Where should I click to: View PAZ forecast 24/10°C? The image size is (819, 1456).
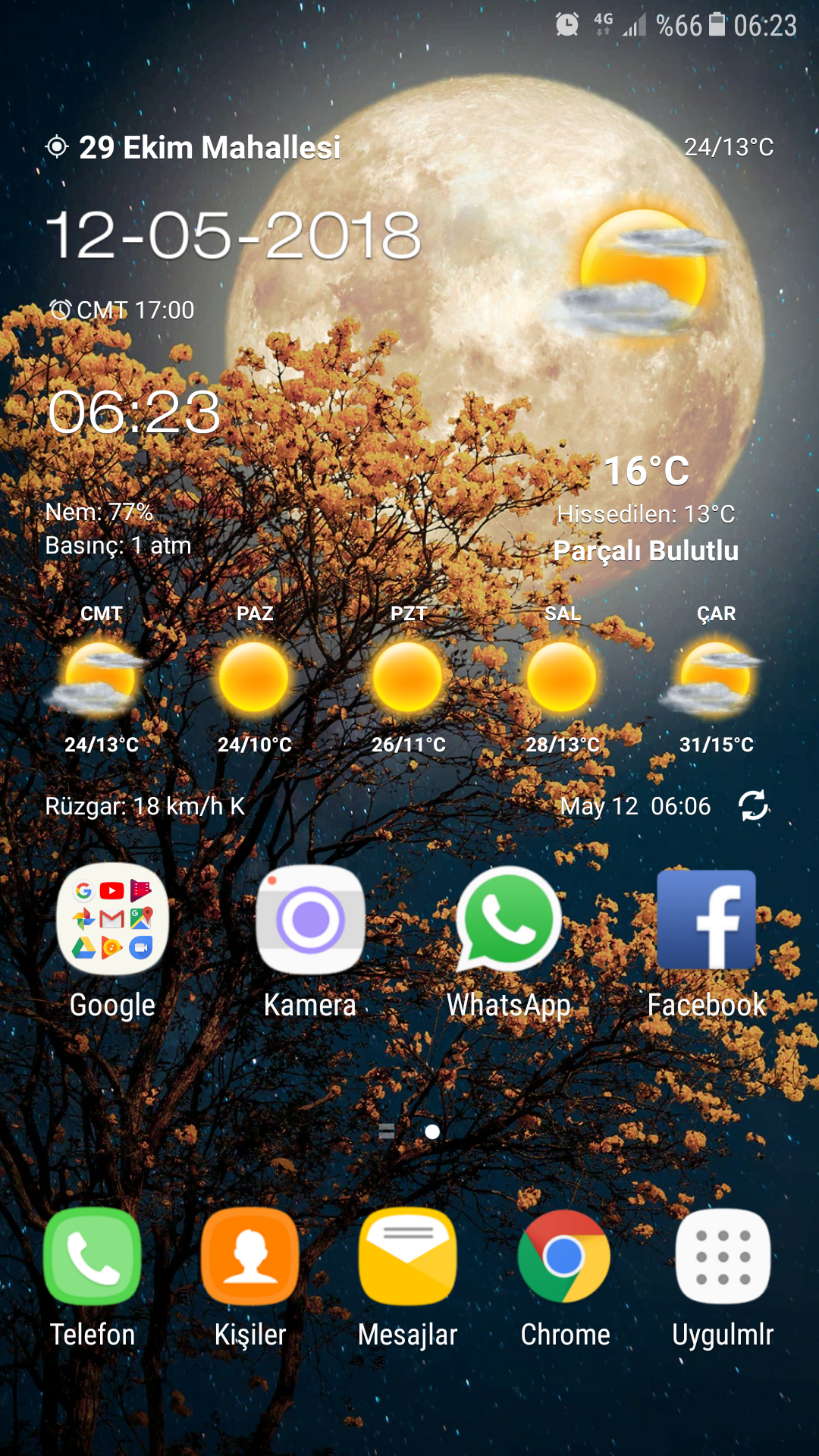[x=254, y=677]
